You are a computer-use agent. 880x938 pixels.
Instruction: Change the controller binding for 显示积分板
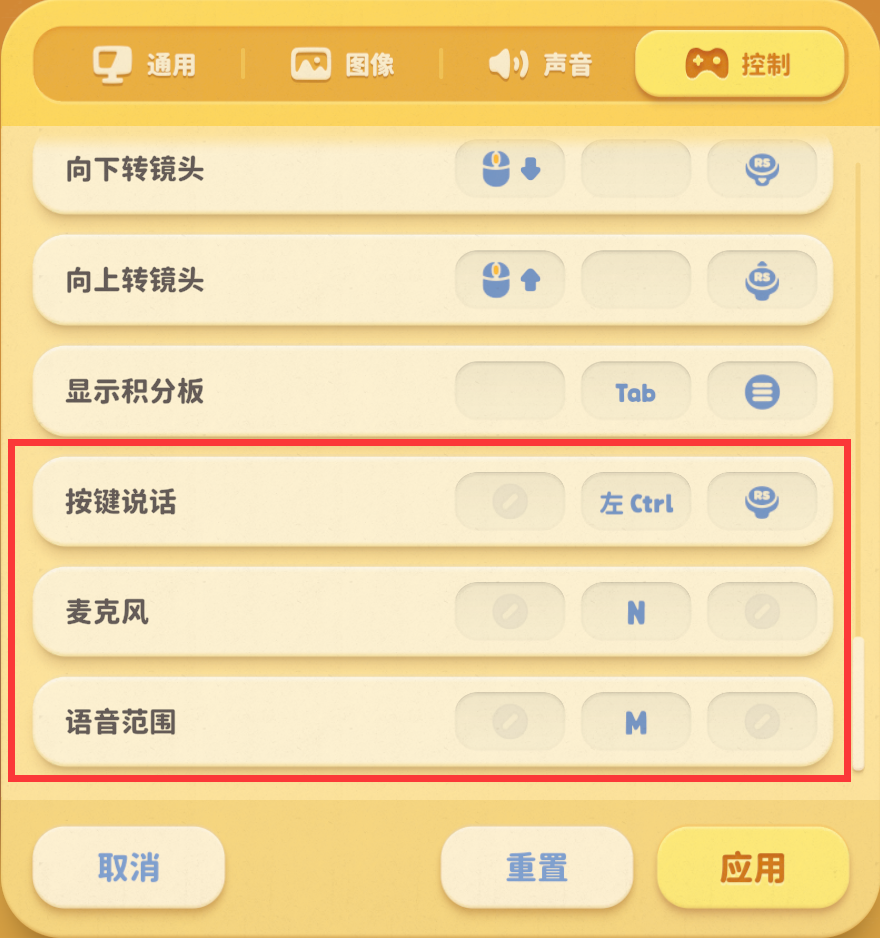pos(762,392)
